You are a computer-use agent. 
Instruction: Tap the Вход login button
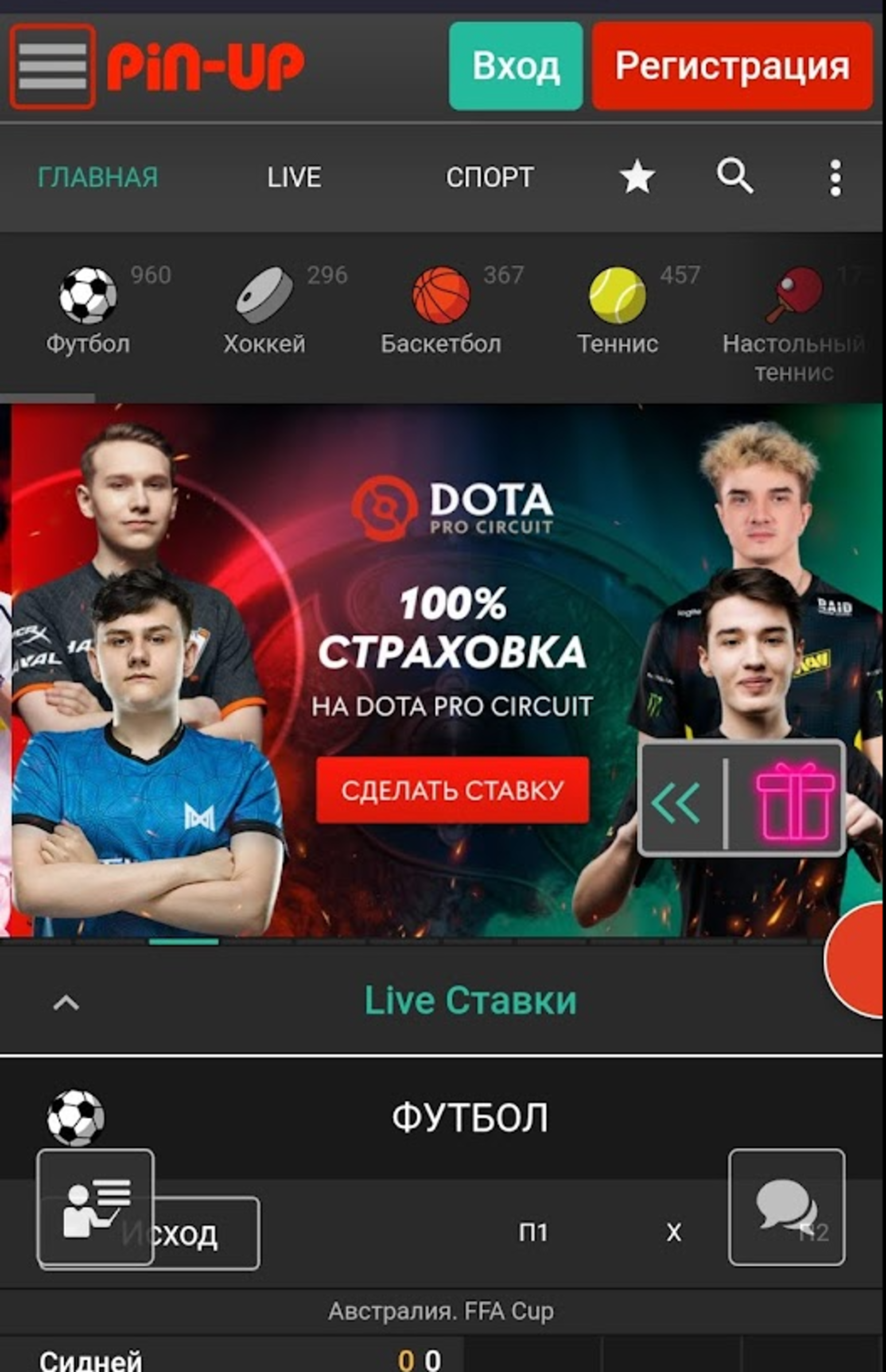coord(516,66)
